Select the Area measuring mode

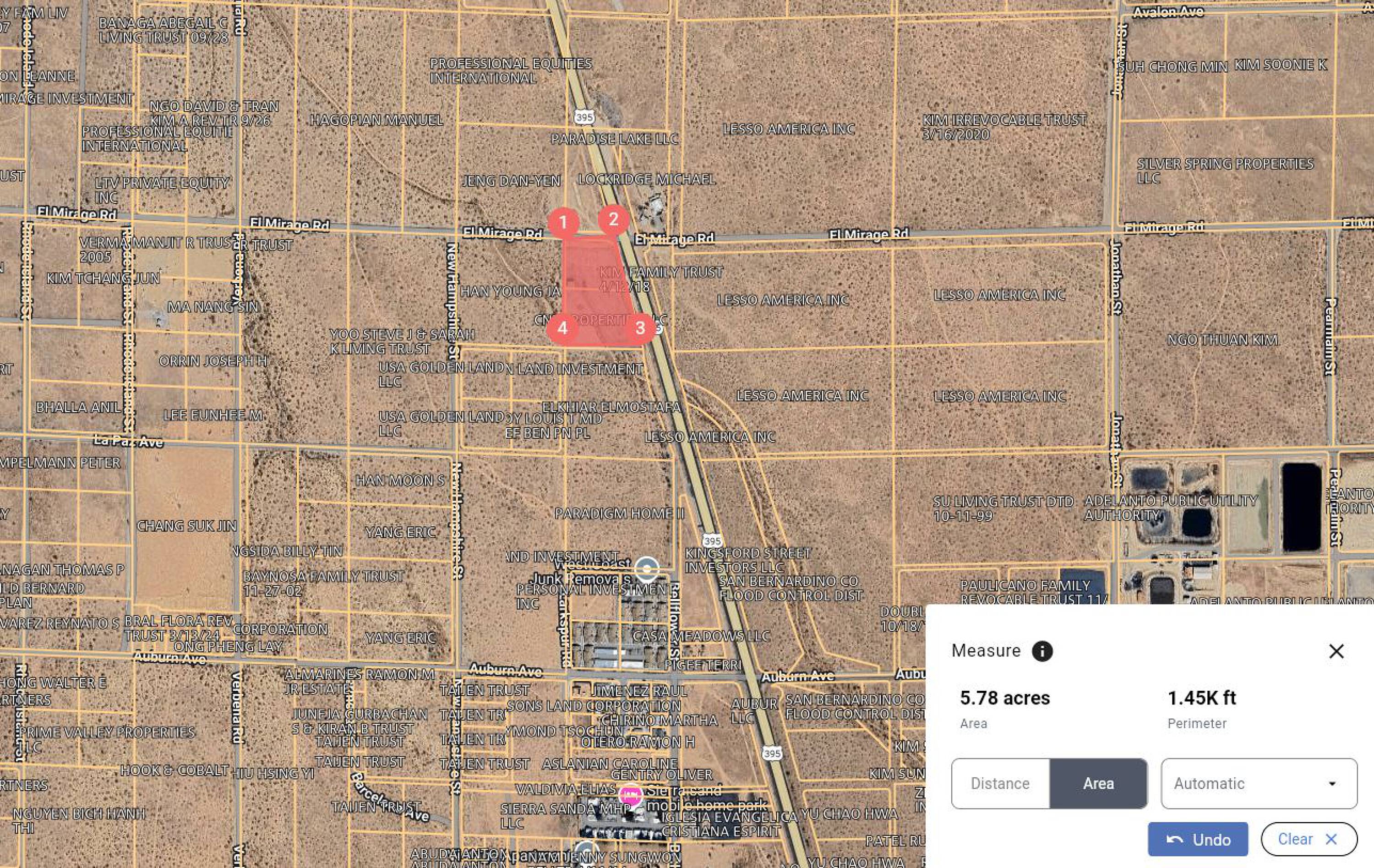click(x=1098, y=784)
